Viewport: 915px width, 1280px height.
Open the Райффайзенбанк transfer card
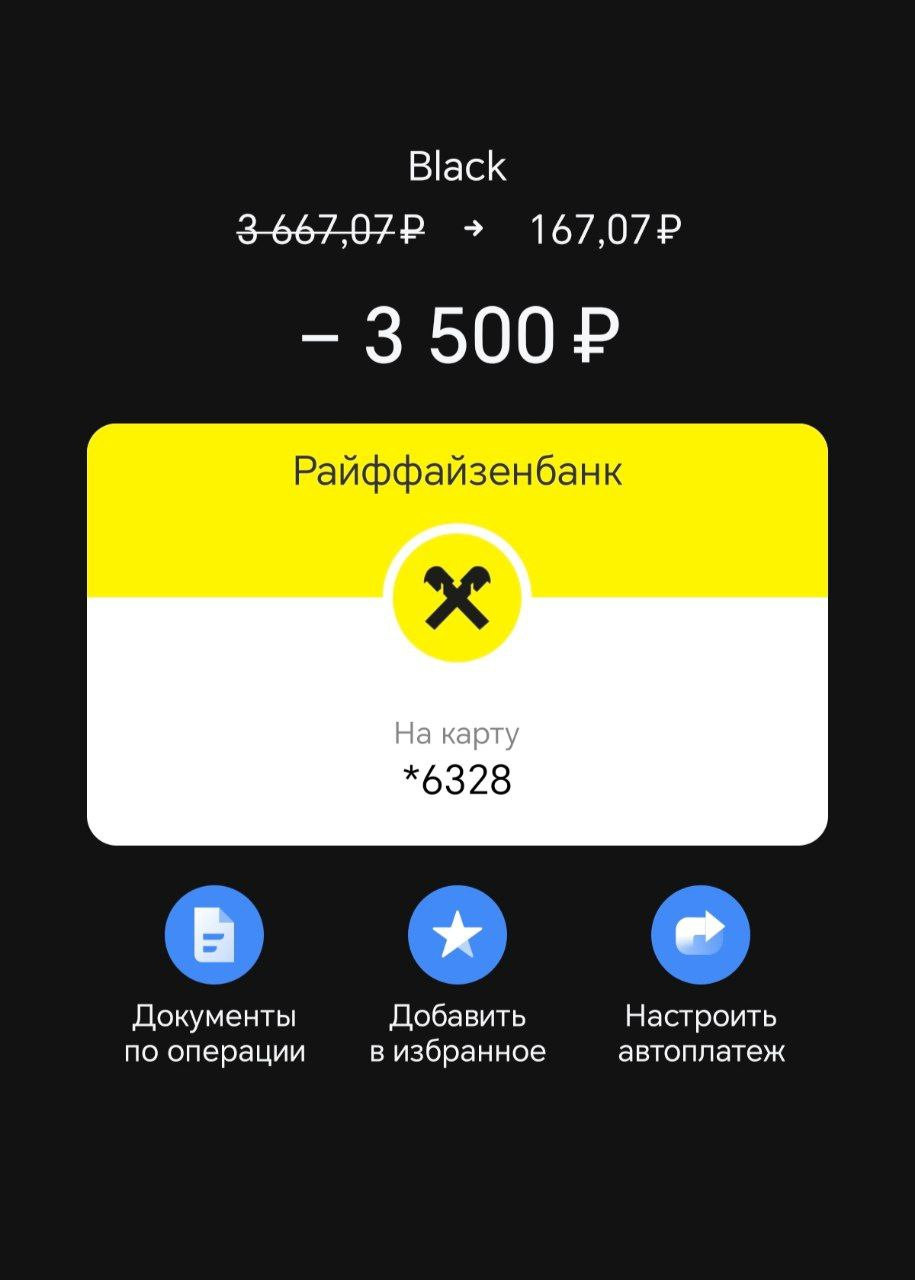(x=457, y=635)
